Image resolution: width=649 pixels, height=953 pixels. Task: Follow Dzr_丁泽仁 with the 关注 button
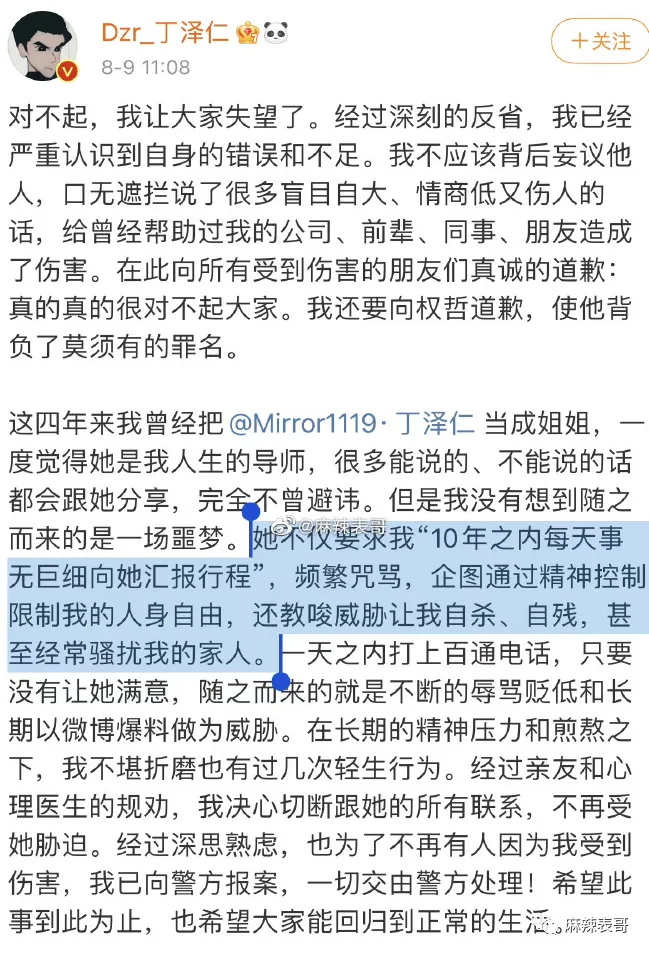tap(600, 41)
